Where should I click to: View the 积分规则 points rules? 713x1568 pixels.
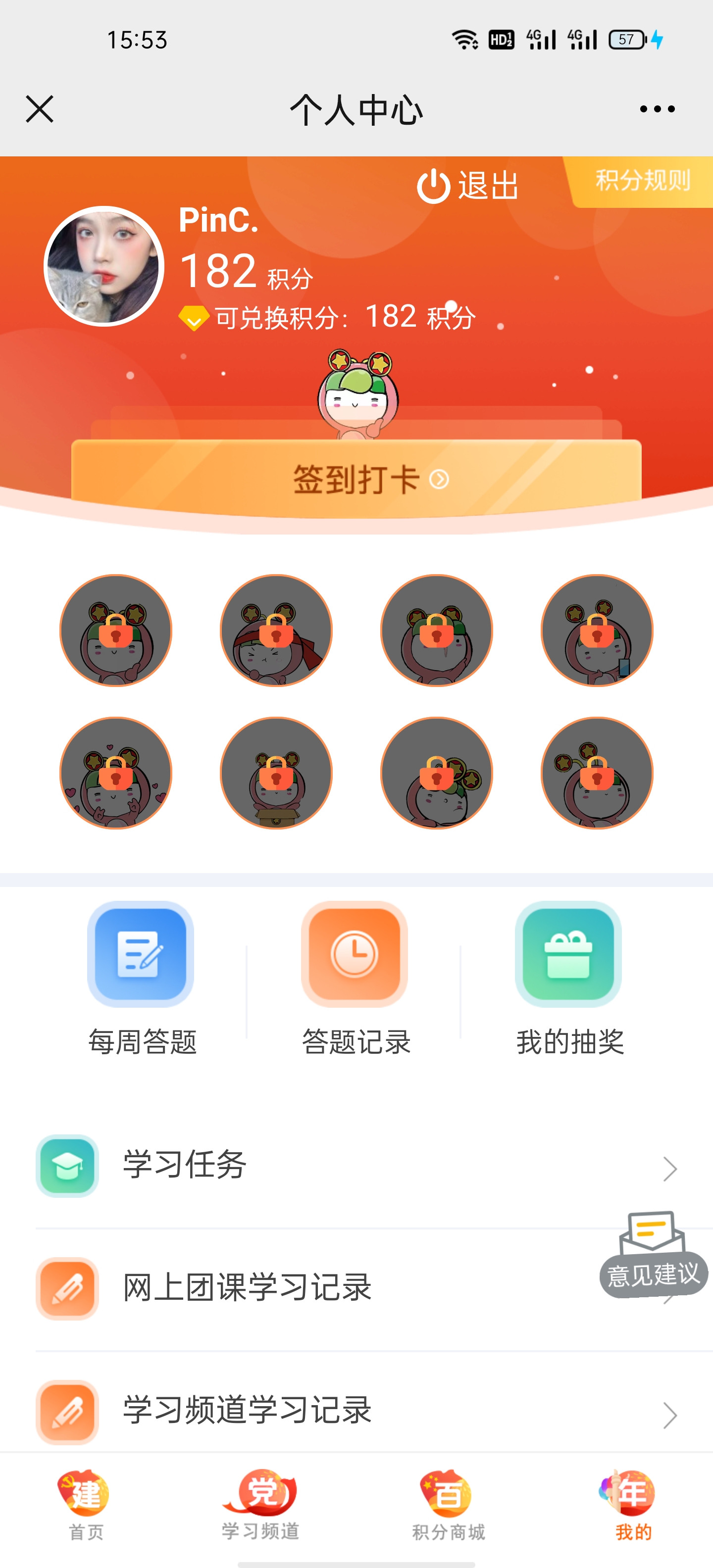click(x=642, y=181)
